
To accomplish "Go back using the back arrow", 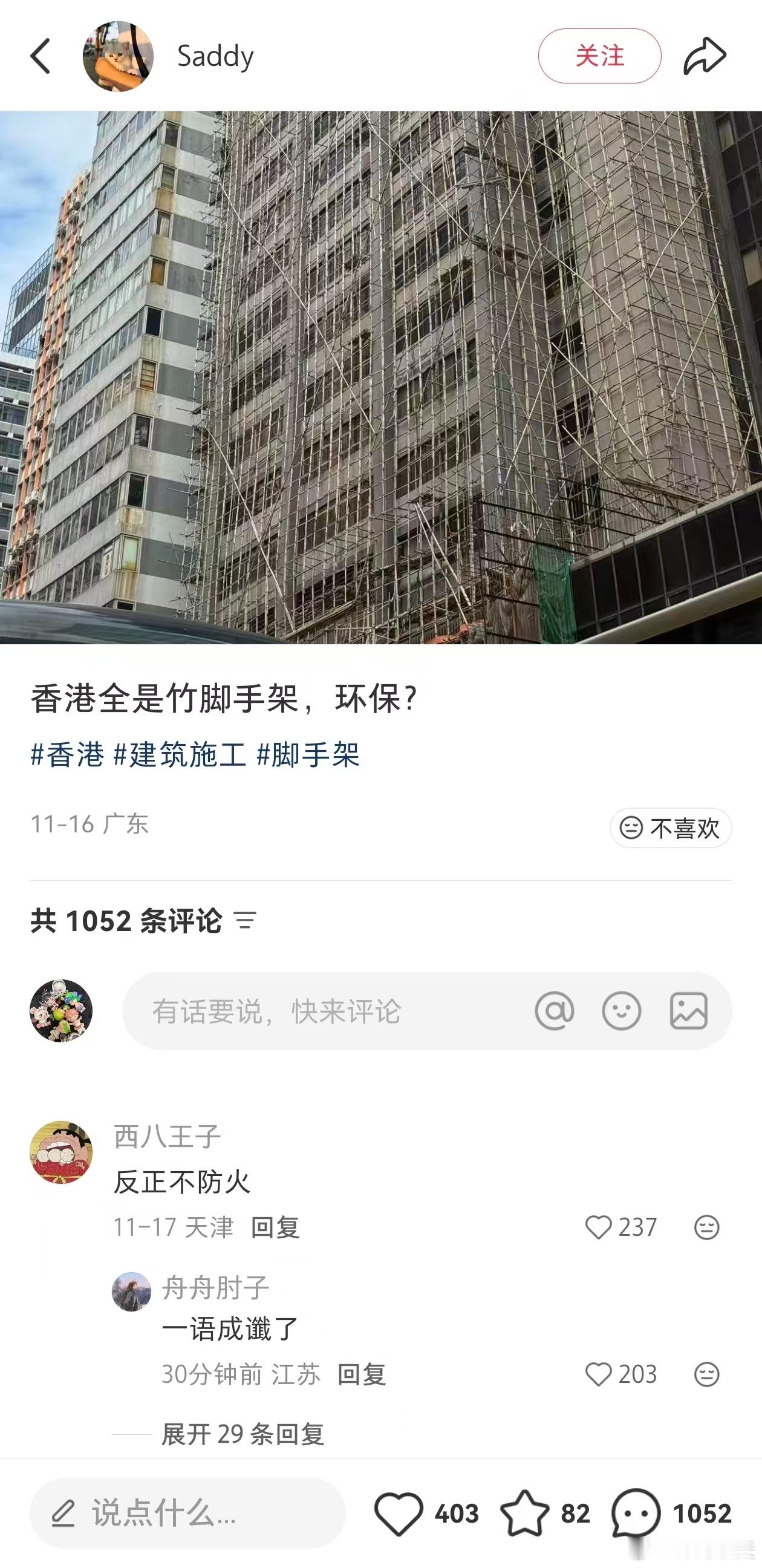I will (x=39, y=56).
